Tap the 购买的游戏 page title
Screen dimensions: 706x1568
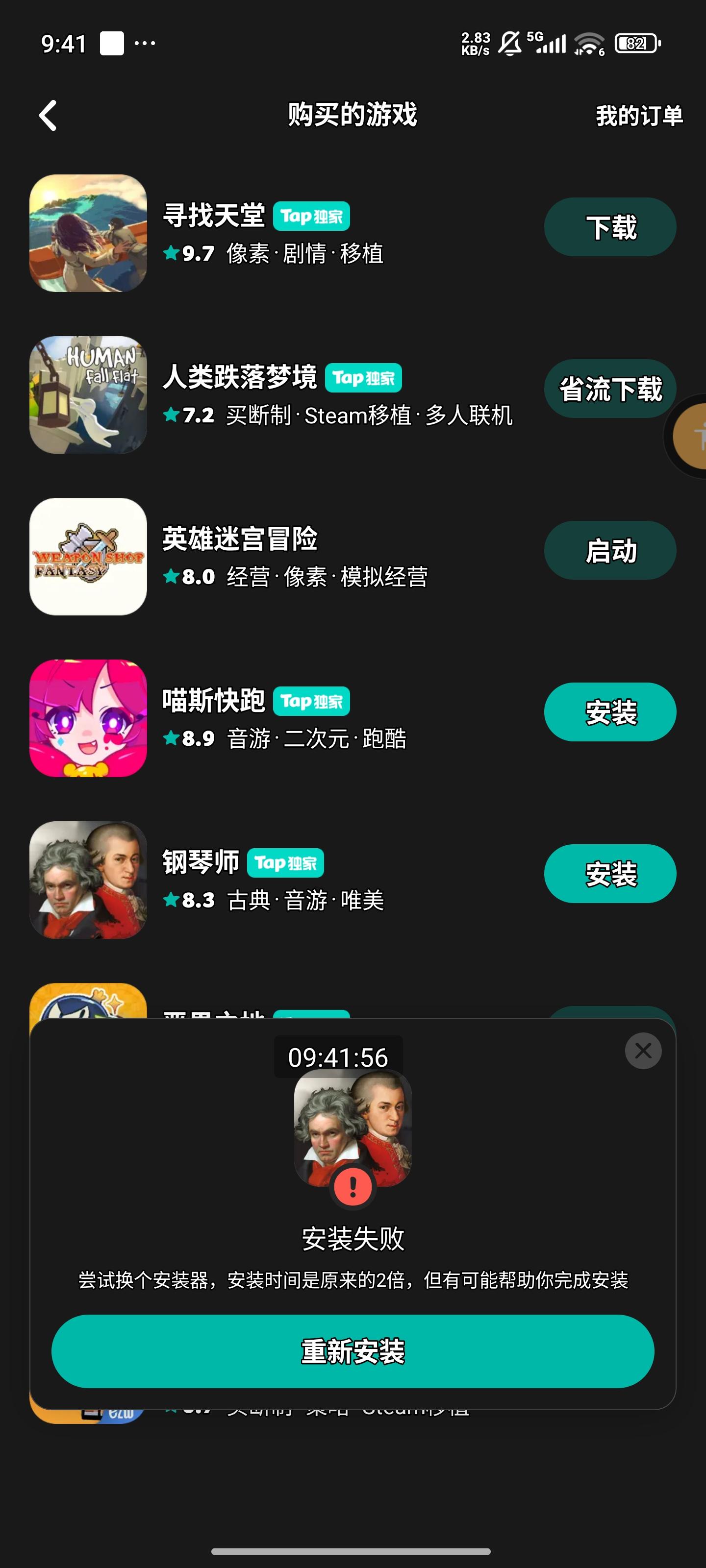tap(352, 116)
